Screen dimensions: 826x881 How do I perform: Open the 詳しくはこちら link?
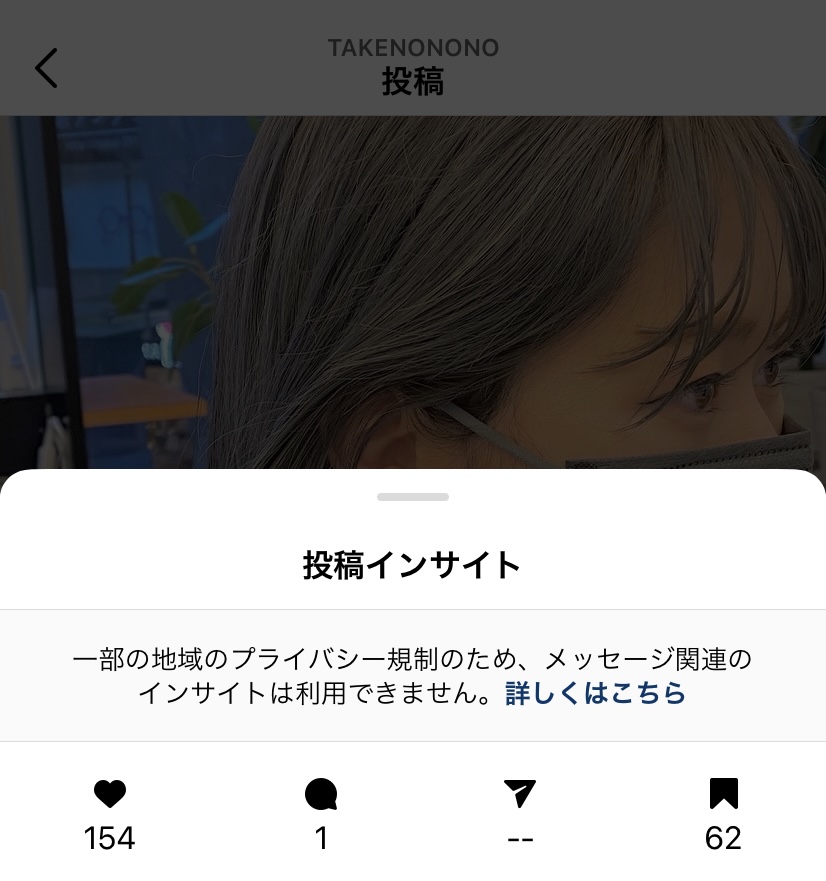595,693
